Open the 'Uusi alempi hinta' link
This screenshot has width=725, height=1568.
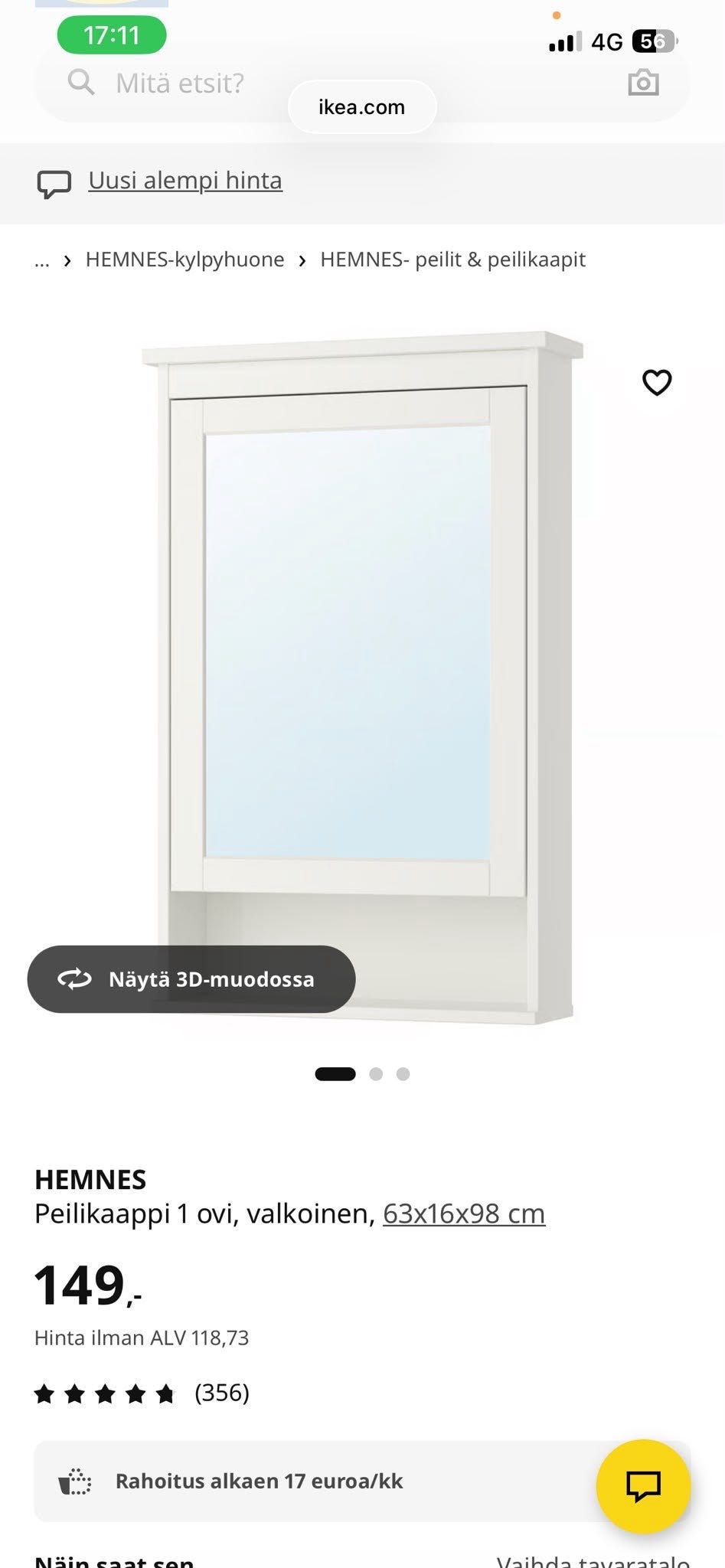click(x=185, y=181)
